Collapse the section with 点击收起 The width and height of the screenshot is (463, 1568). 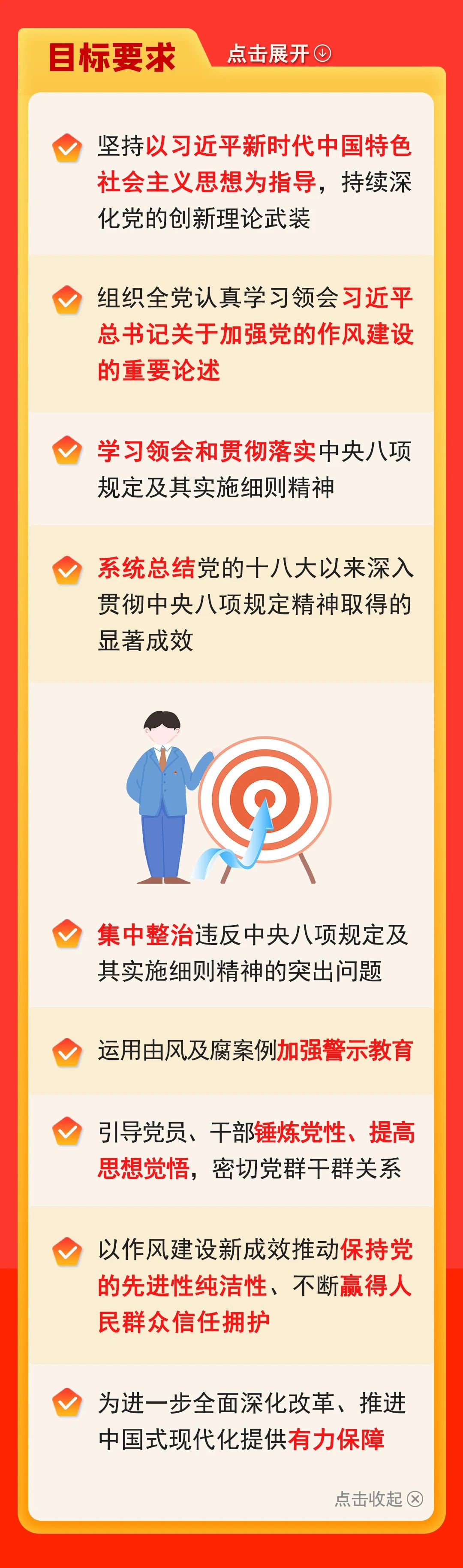(x=379, y=1498)
